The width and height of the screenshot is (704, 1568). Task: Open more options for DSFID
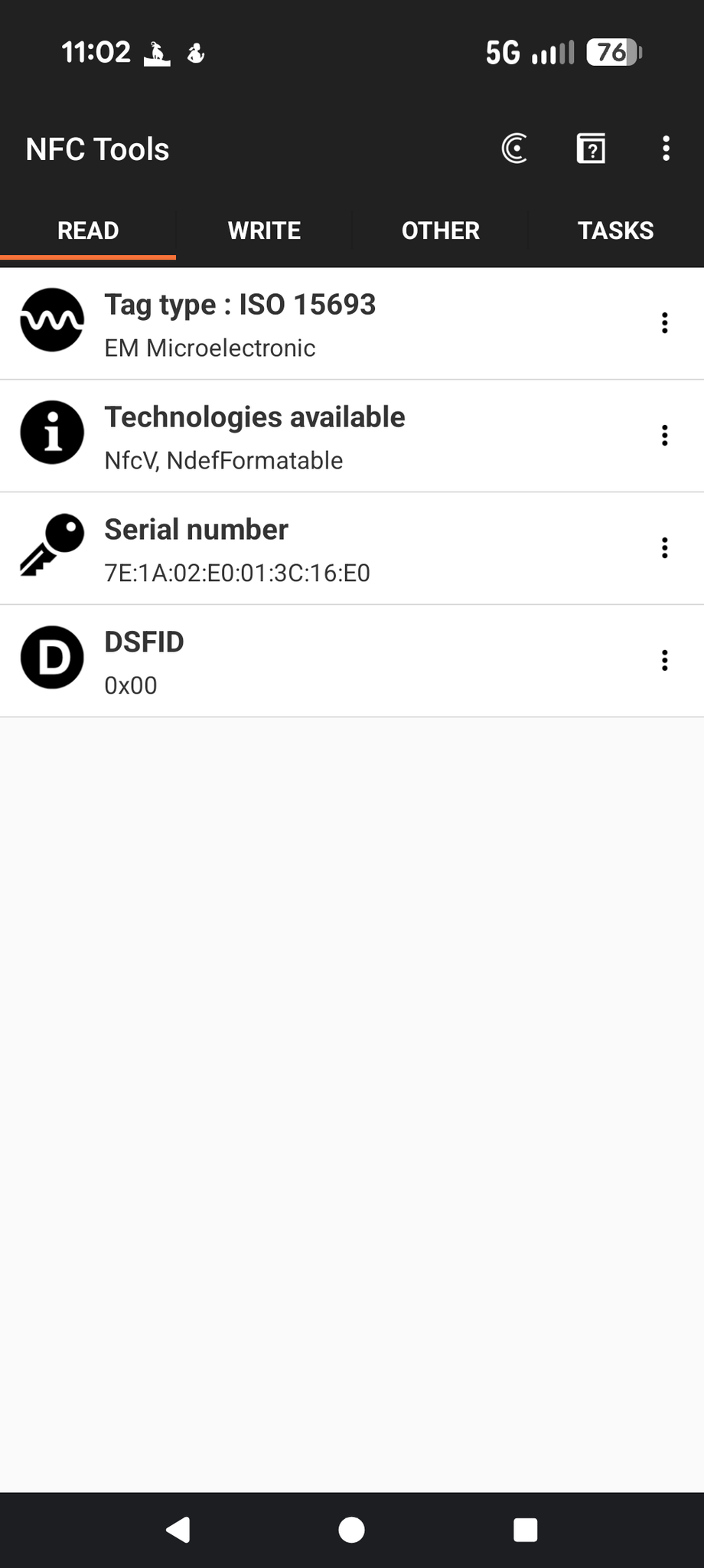pyautogui.click(x=664, y=661)
